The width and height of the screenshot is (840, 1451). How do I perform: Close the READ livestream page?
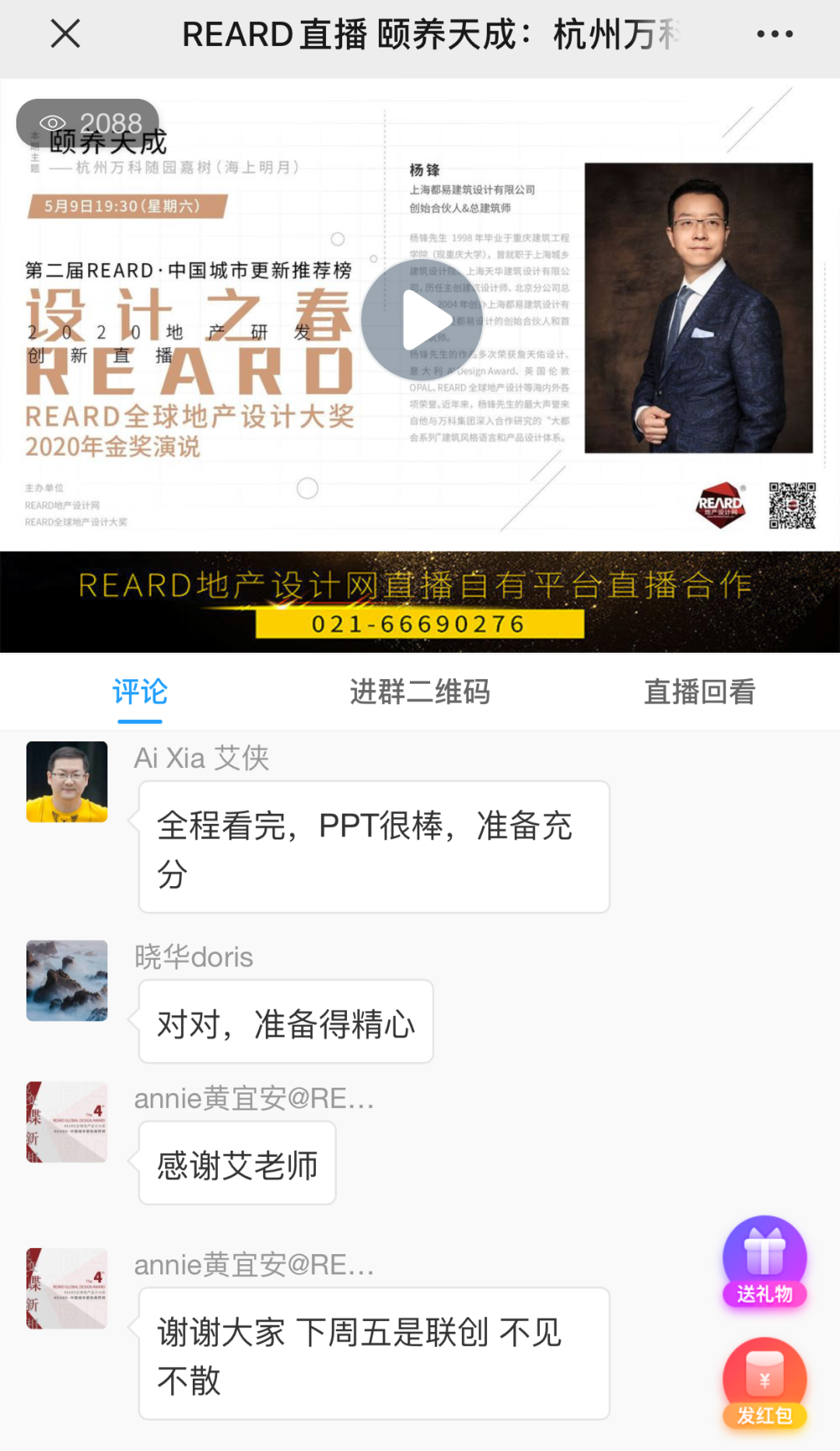[x=65, y=34]
